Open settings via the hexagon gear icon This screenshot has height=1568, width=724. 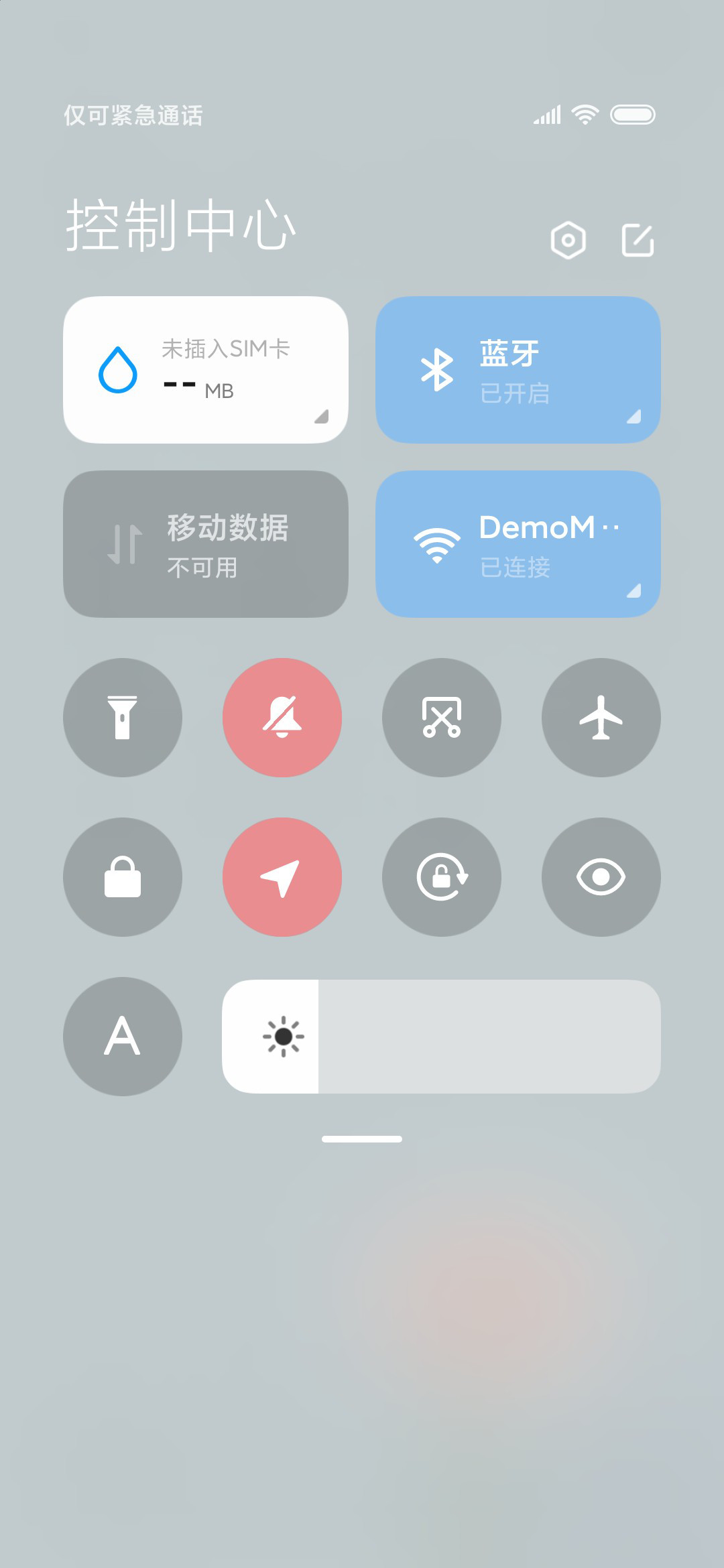(568, 240)
